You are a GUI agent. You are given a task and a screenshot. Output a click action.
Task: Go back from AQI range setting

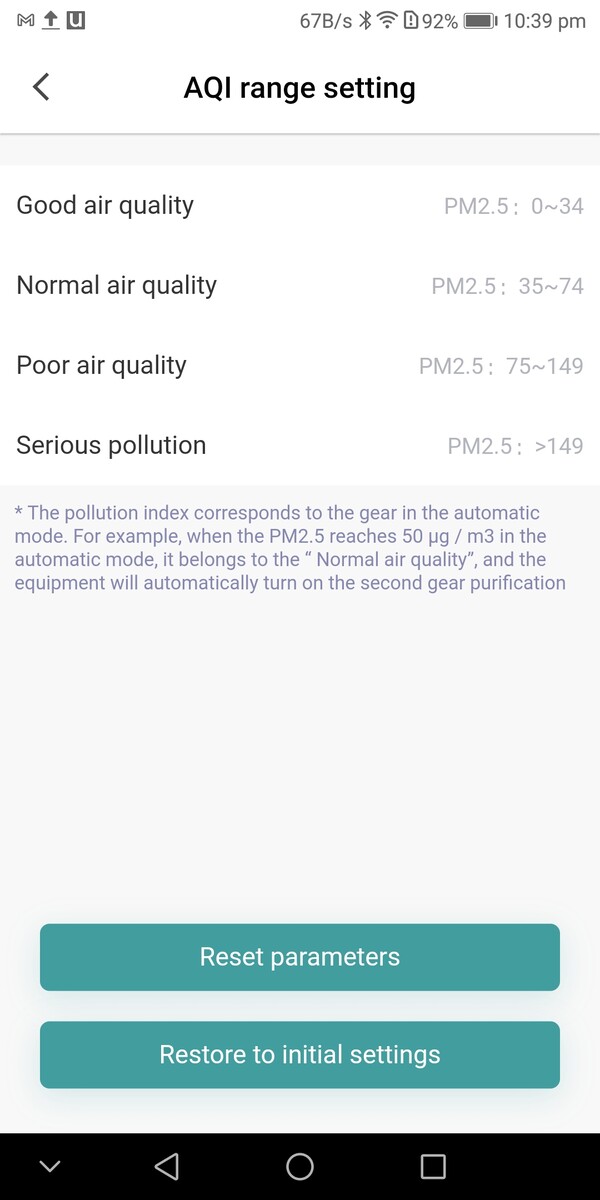tap(41, 87)
